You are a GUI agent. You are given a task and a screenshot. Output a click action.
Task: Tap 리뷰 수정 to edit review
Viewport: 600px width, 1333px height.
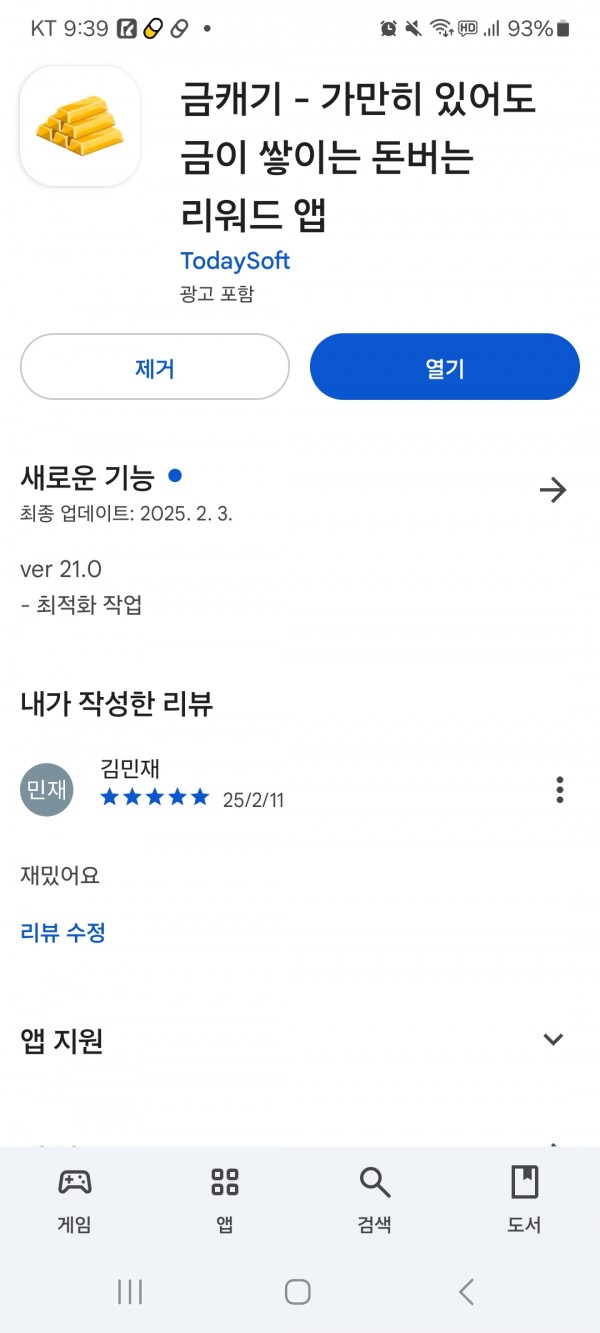click(x=63, y=933)
